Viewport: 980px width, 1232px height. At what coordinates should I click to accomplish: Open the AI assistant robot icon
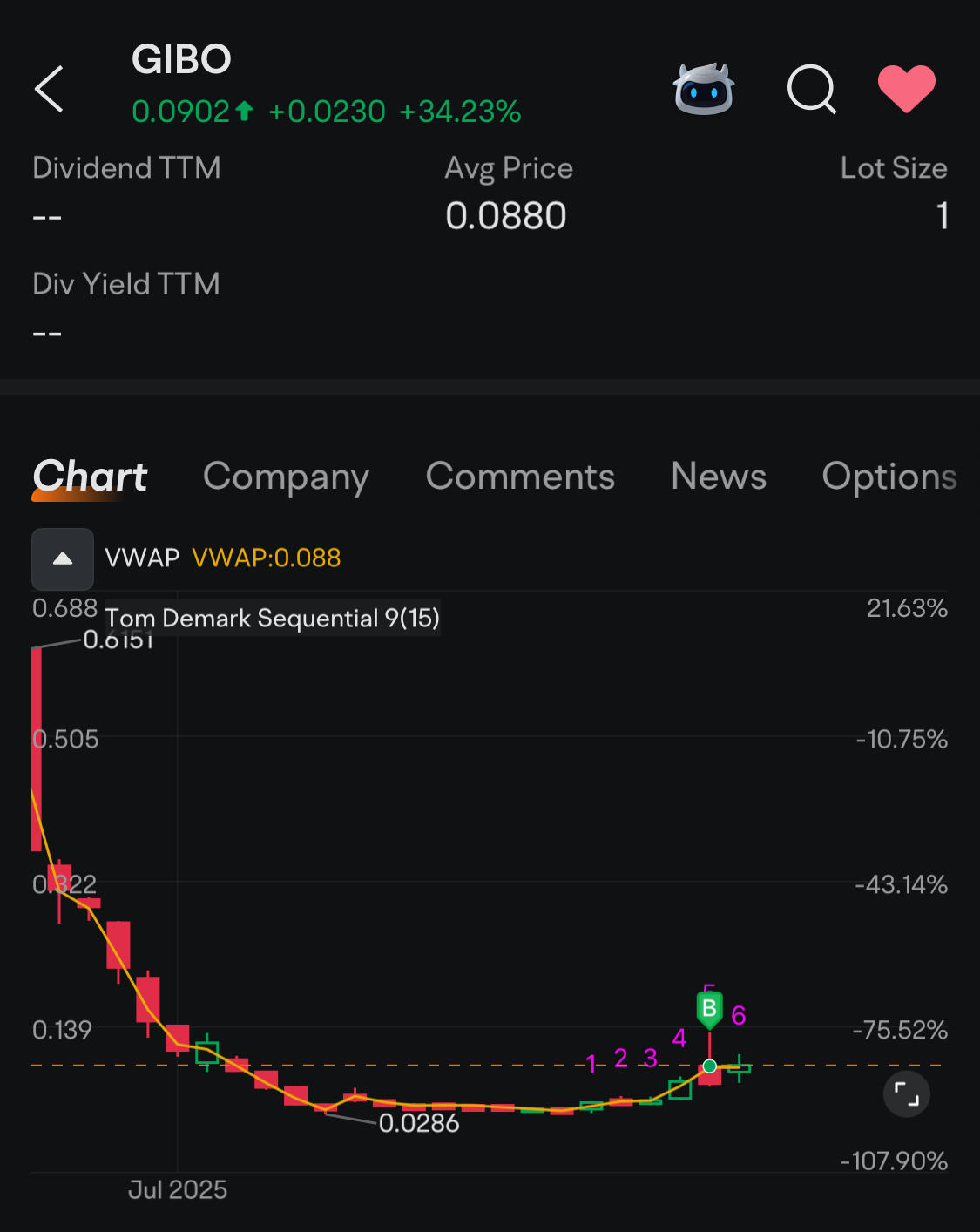[704, 89]
